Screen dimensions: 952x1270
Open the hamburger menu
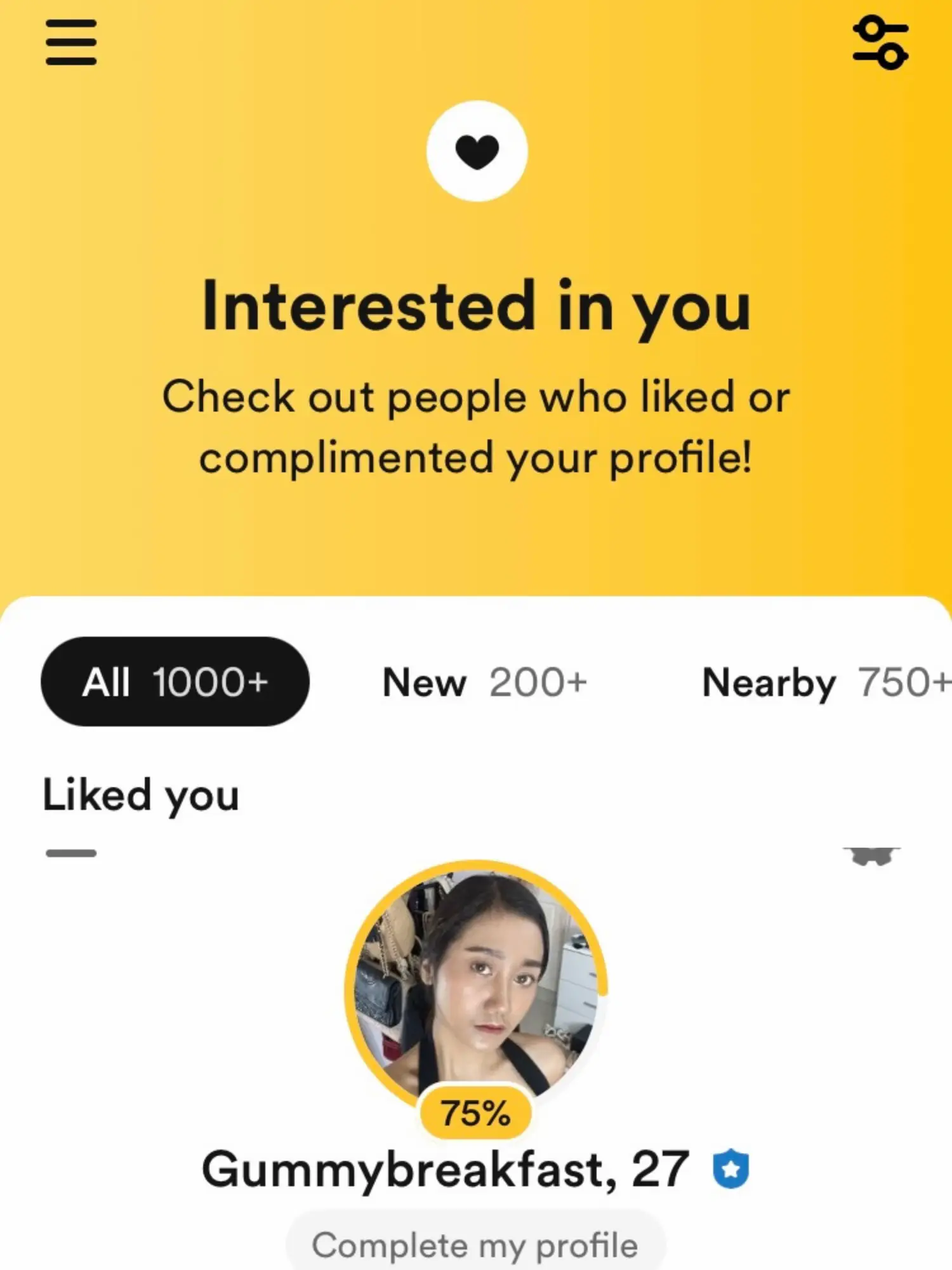pyautogui.click(x=71, y=42)
